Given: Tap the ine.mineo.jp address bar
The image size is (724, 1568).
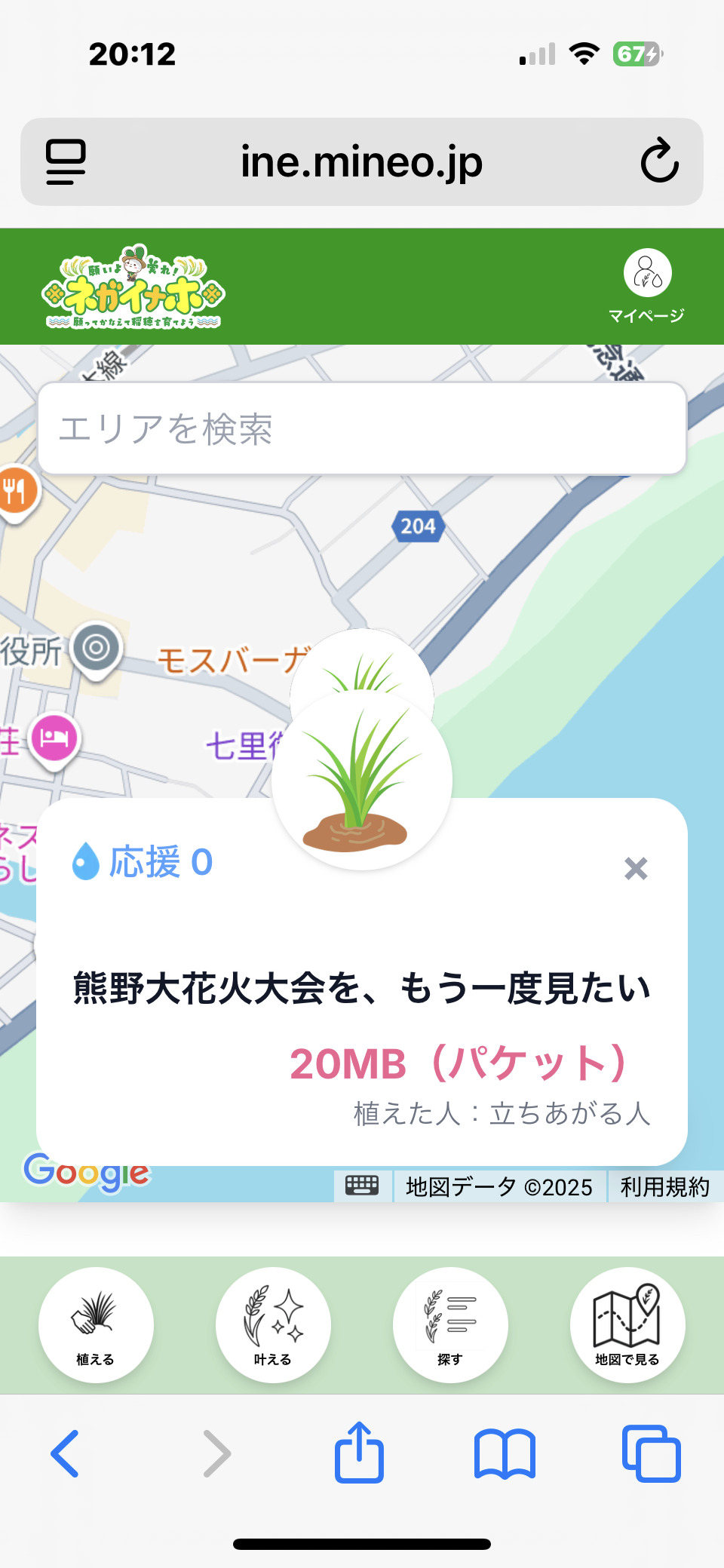Looking at the screenshot, I should (361, 161).
